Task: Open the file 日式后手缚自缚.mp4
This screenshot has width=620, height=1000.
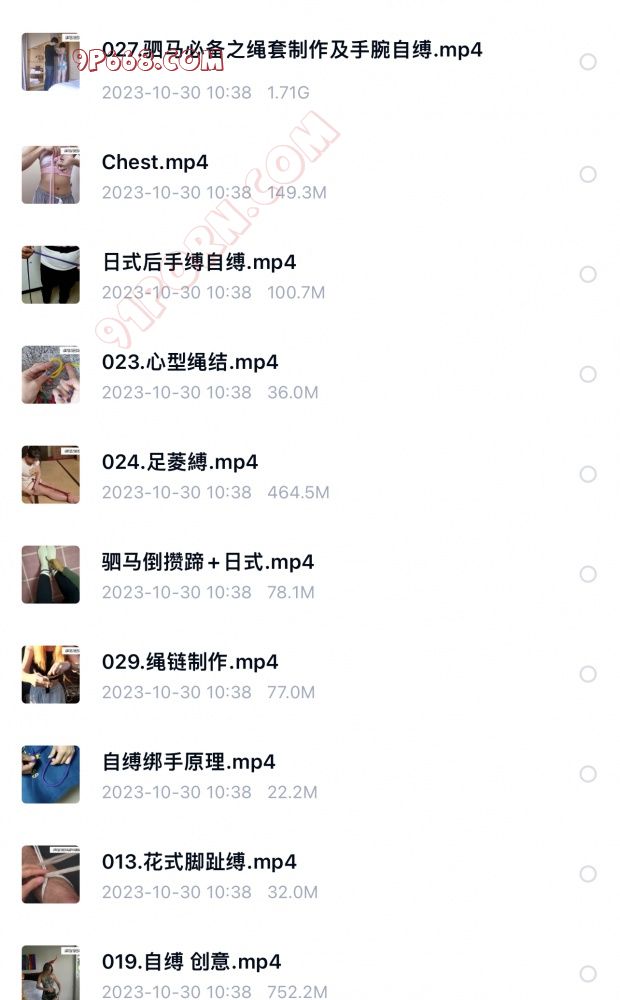Action: click(199, 263)
